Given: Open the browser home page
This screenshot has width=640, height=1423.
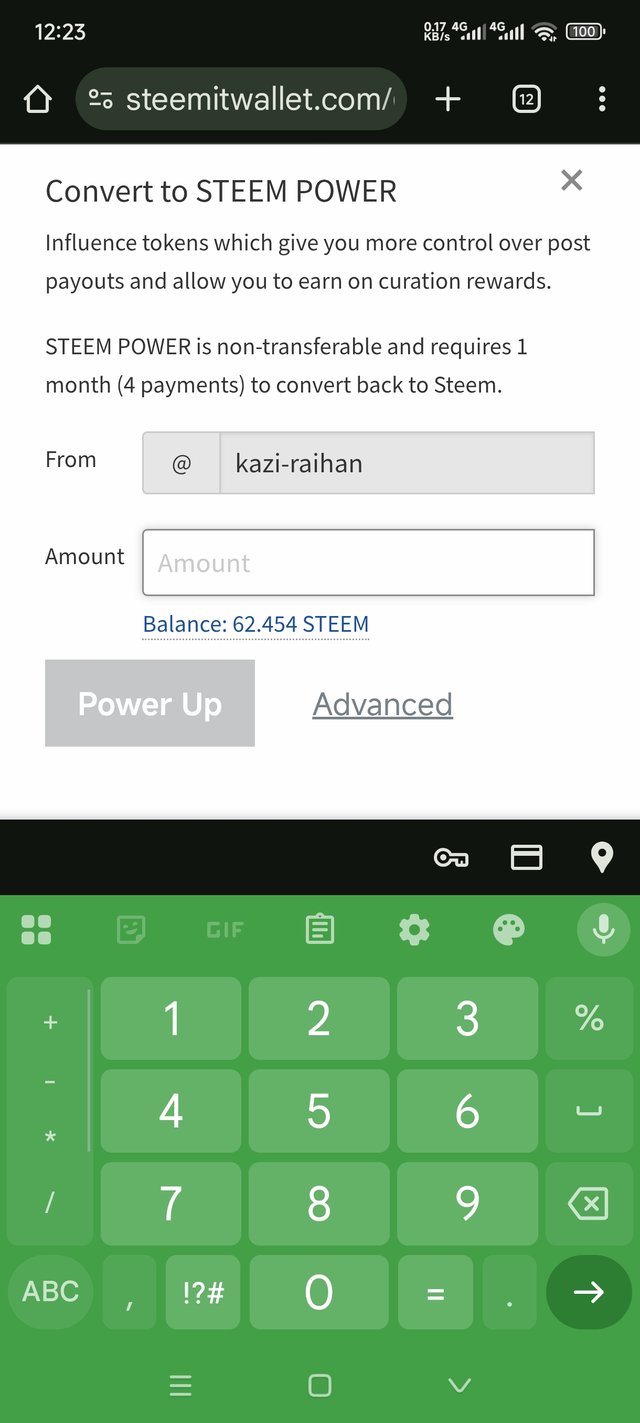Looking at the screenshot, I should (37, 99).
